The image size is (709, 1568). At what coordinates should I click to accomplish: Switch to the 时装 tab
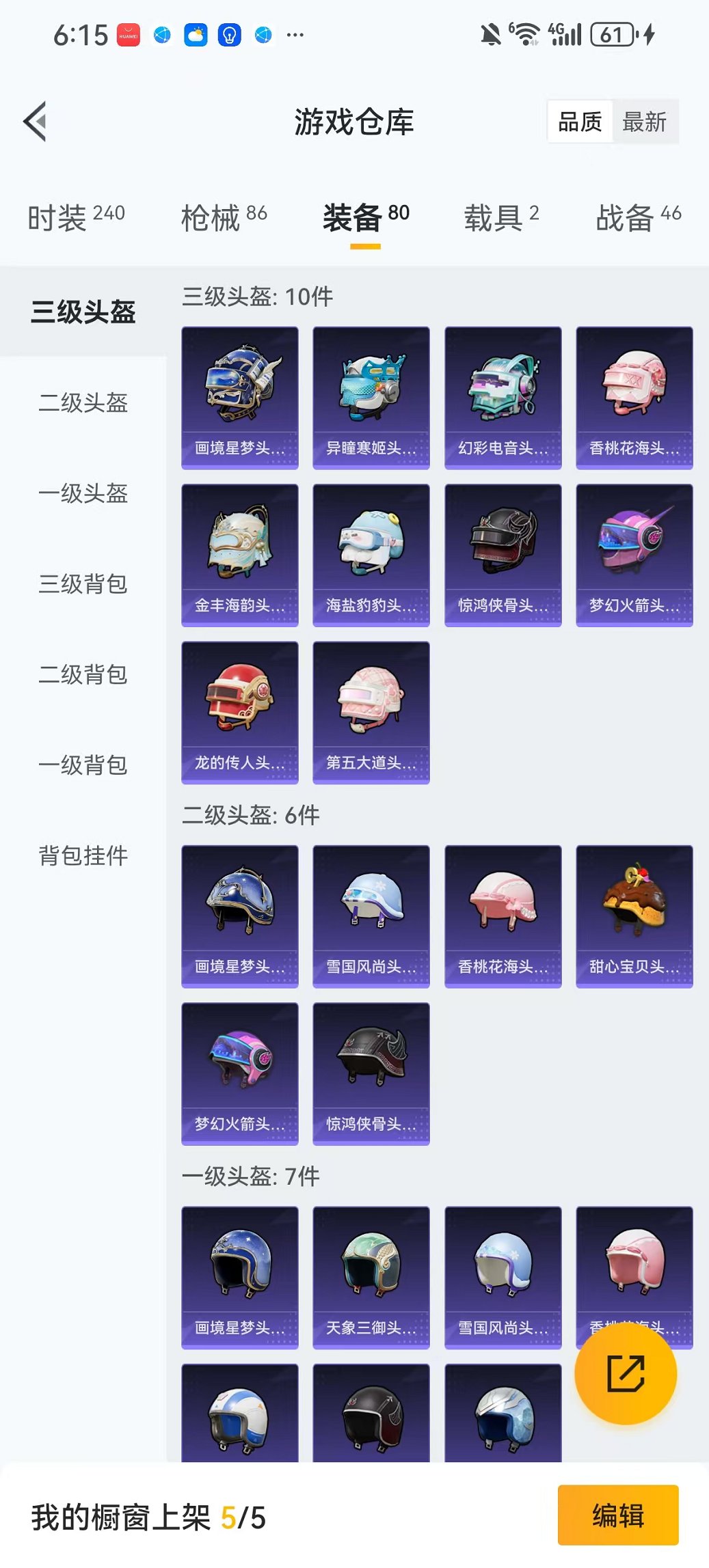(76, 217)
